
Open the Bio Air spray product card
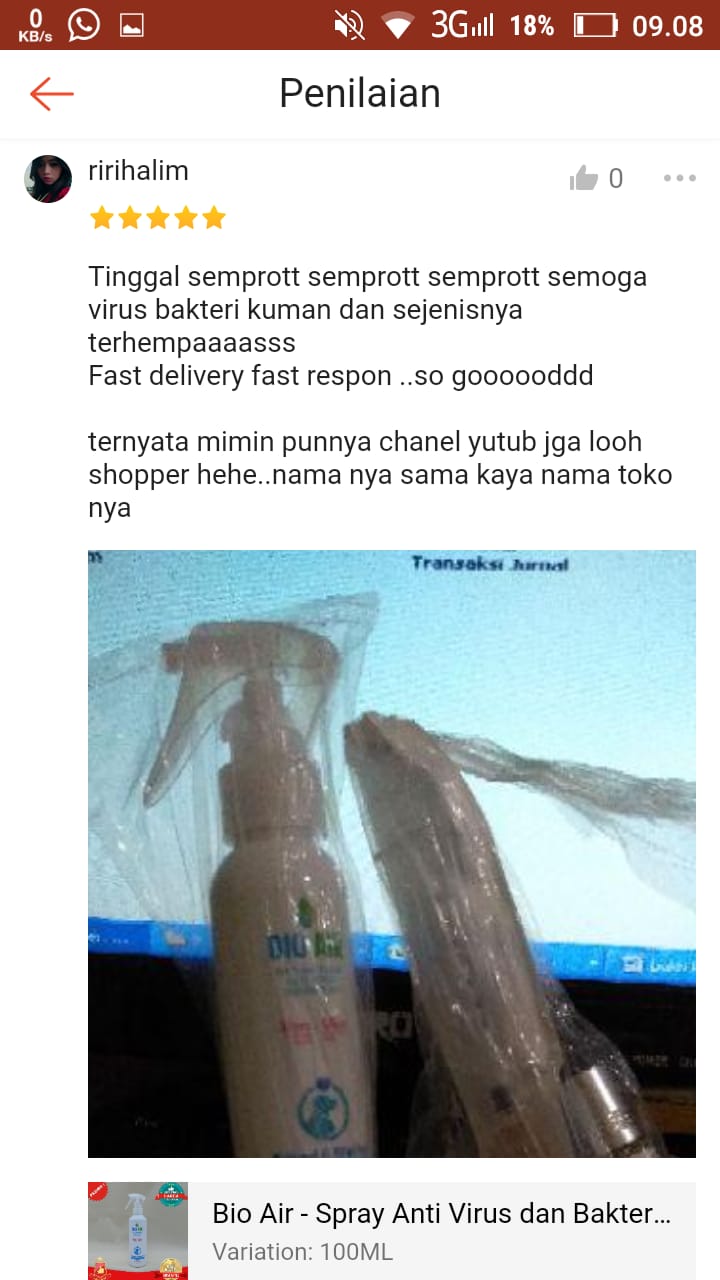coord(392,1231)
